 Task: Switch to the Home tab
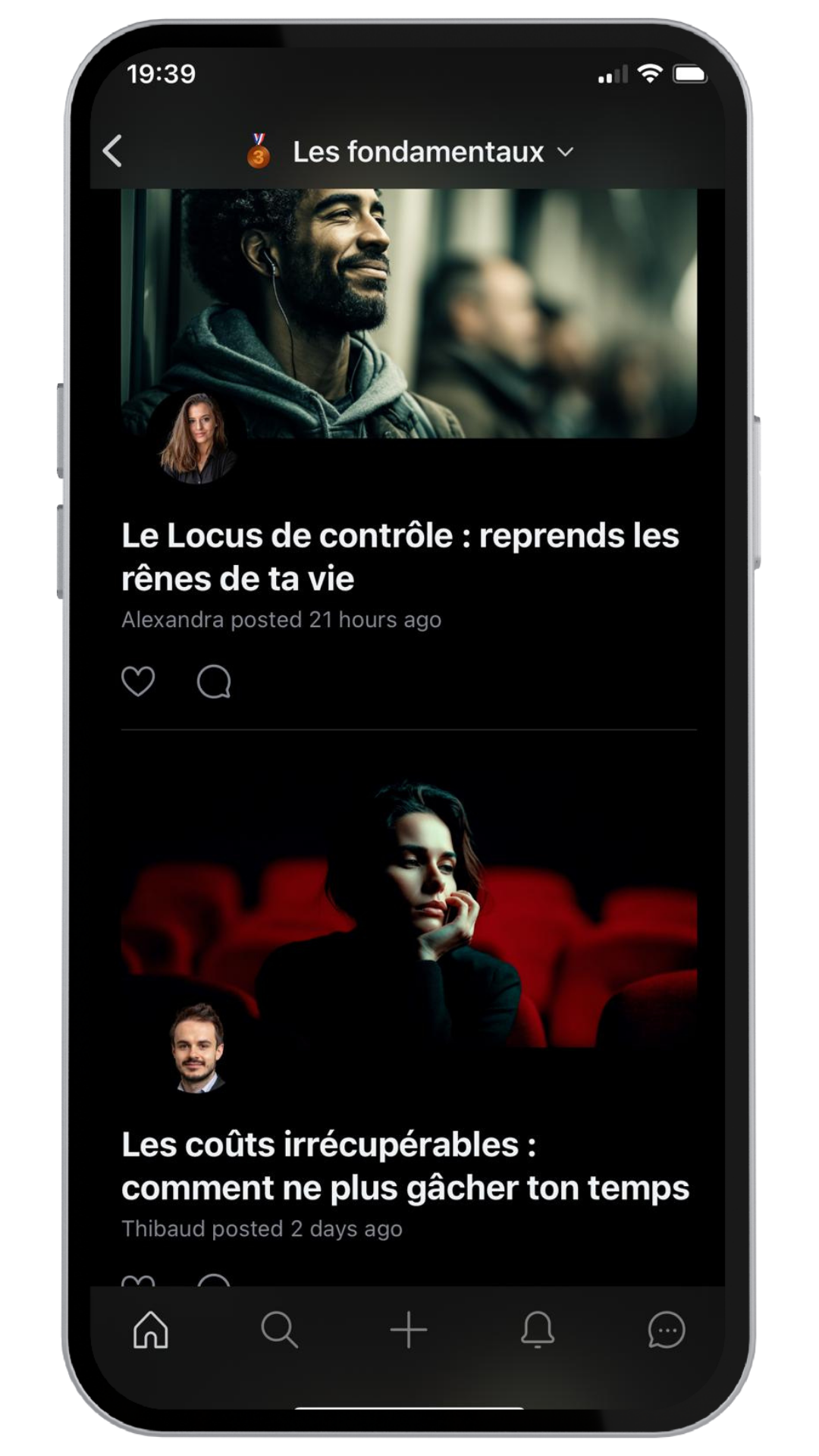click(x=151, y=1329)
